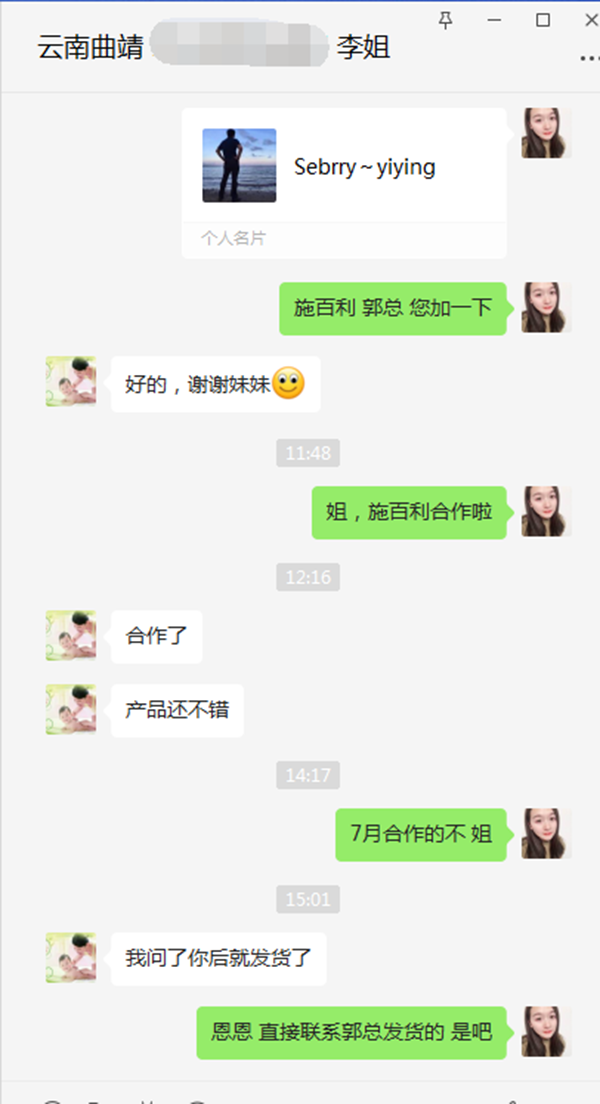Pin the chat window on top
Image resolution: width=600 pixels, height=1104 pixels.
point(446,19)
